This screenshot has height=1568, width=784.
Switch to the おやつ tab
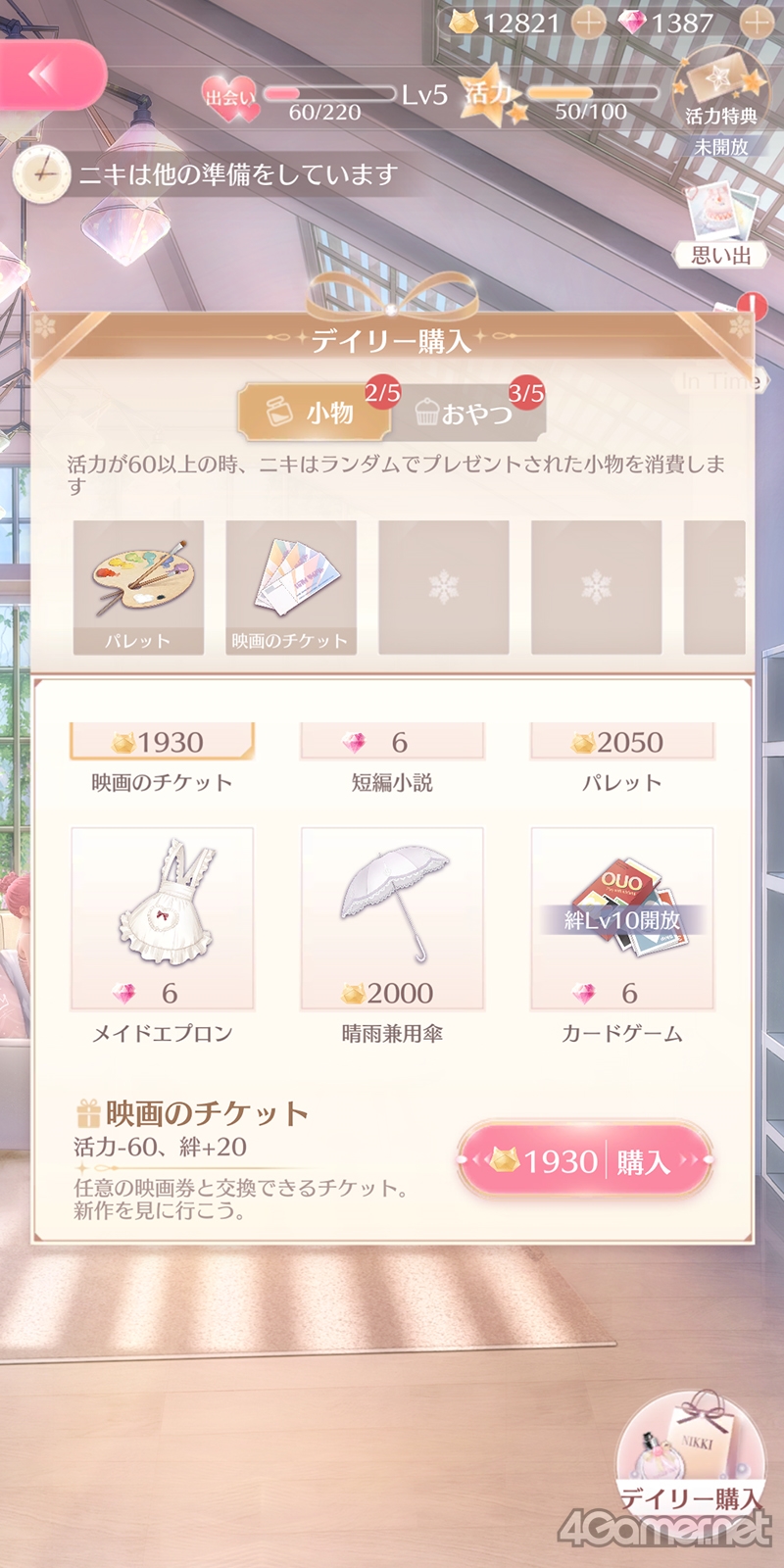pyautogui.click(x=468, y=413)
